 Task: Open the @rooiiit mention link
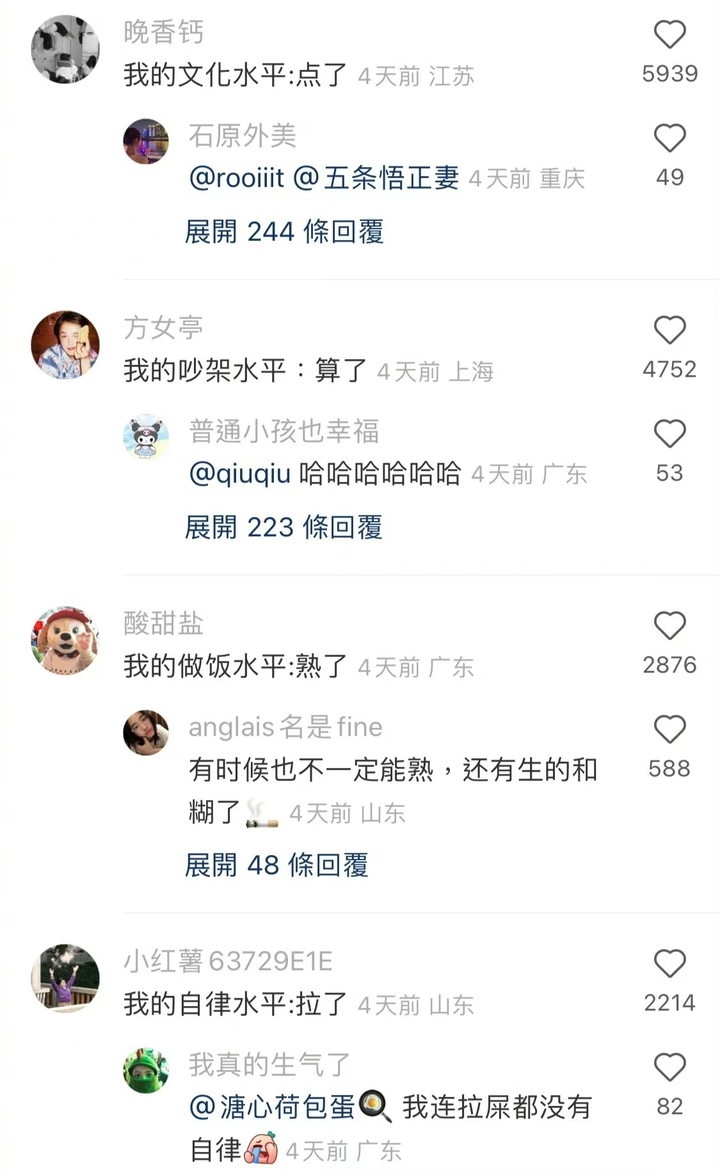(237, 179)
